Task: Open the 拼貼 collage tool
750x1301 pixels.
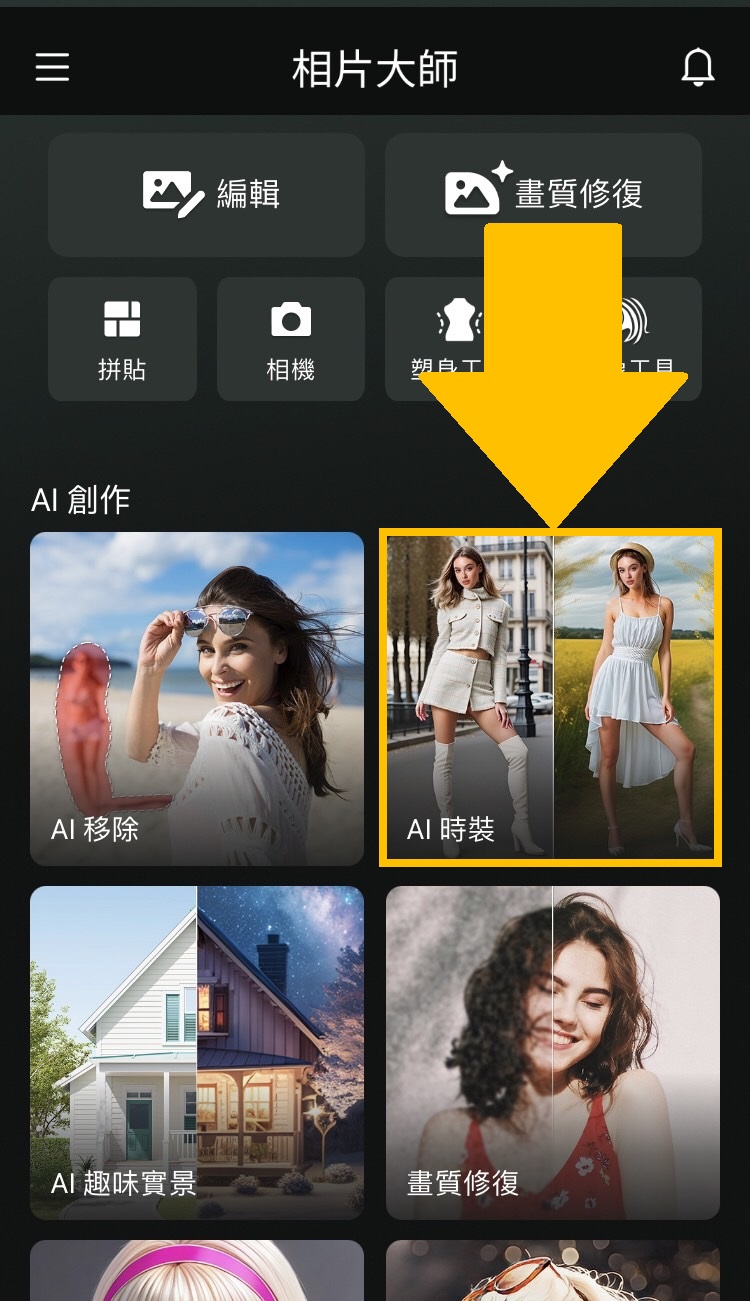Action: coord(122,340)
